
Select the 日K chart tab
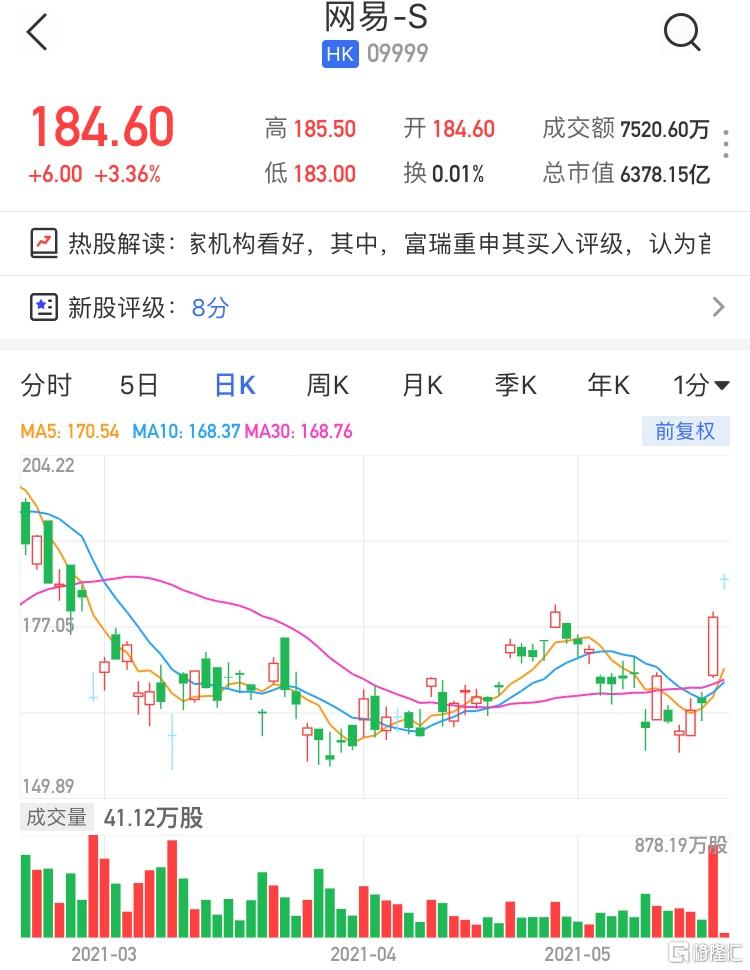tap(235, 385)
